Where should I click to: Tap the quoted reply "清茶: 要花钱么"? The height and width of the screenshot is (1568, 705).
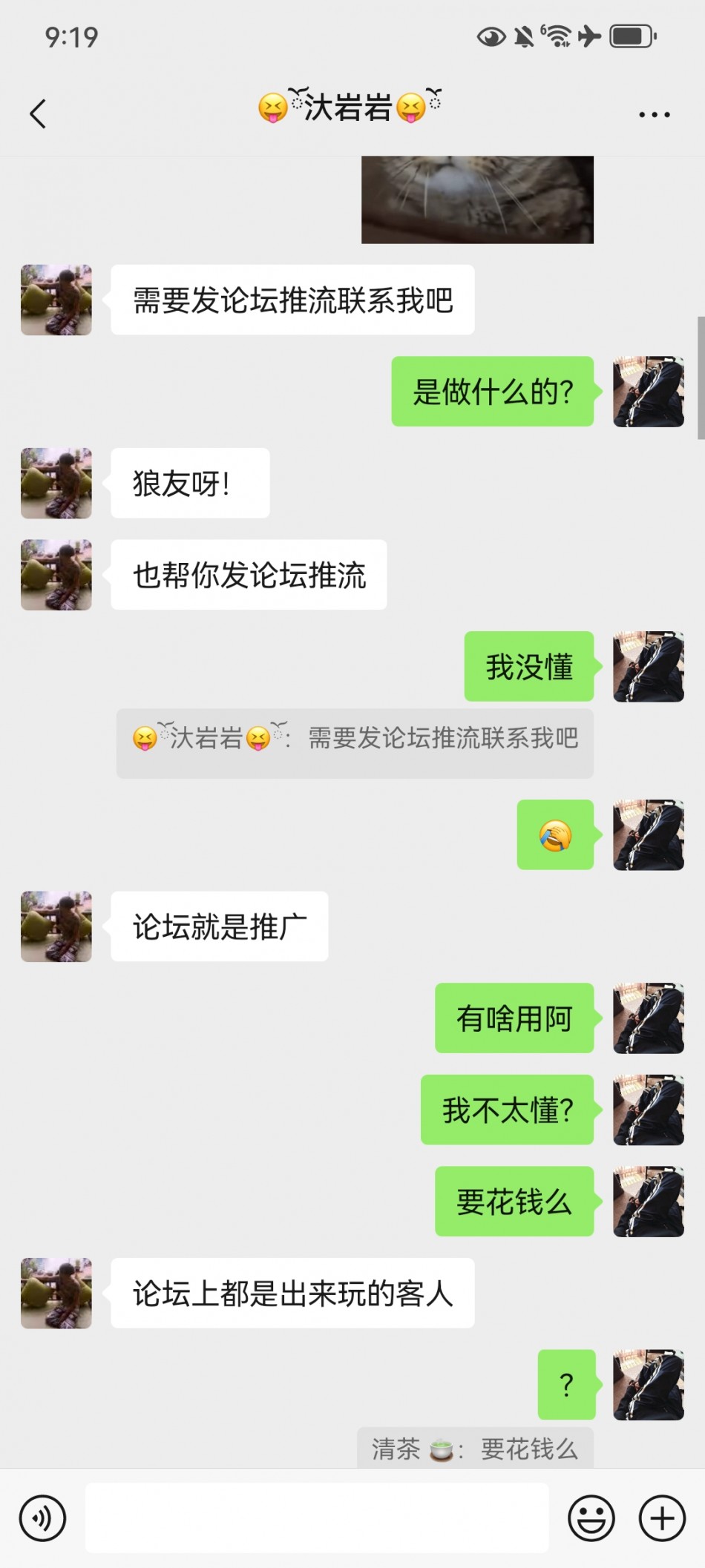pos(475,1448)
